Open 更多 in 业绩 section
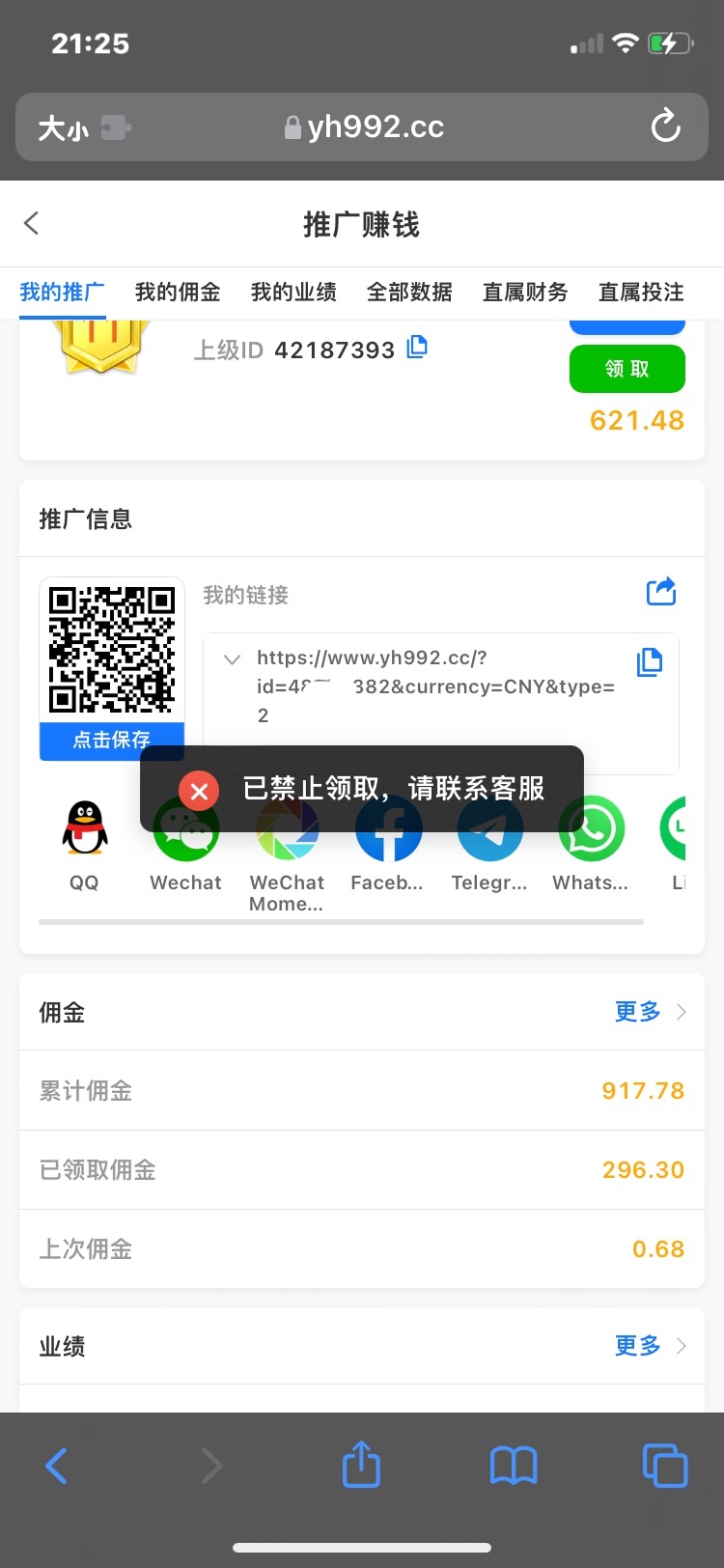Screen dimensions: 724x1568 pyautogui.click(x=650, y=1346)
